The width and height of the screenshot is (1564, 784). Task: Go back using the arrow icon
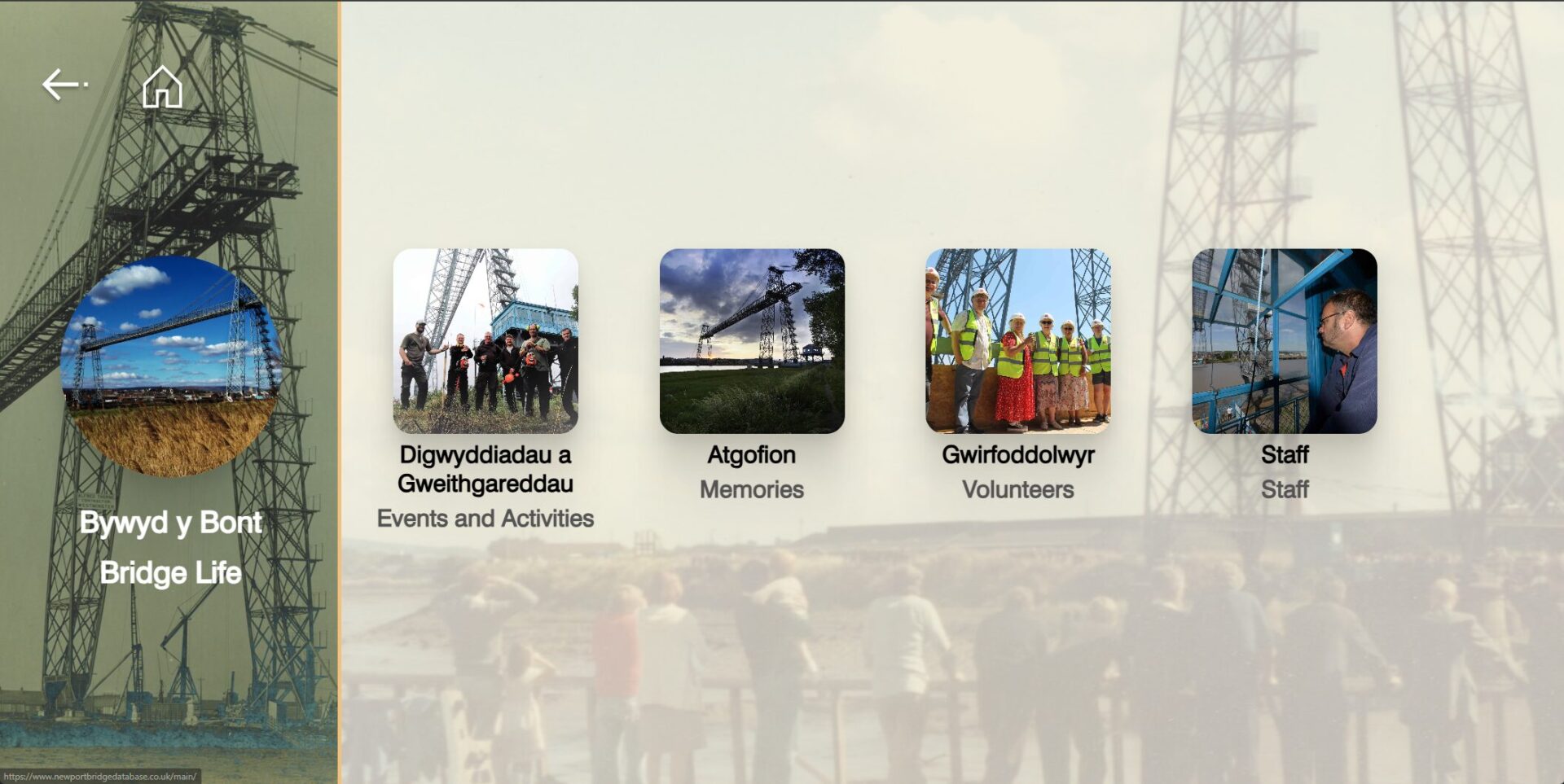(63, 85)
